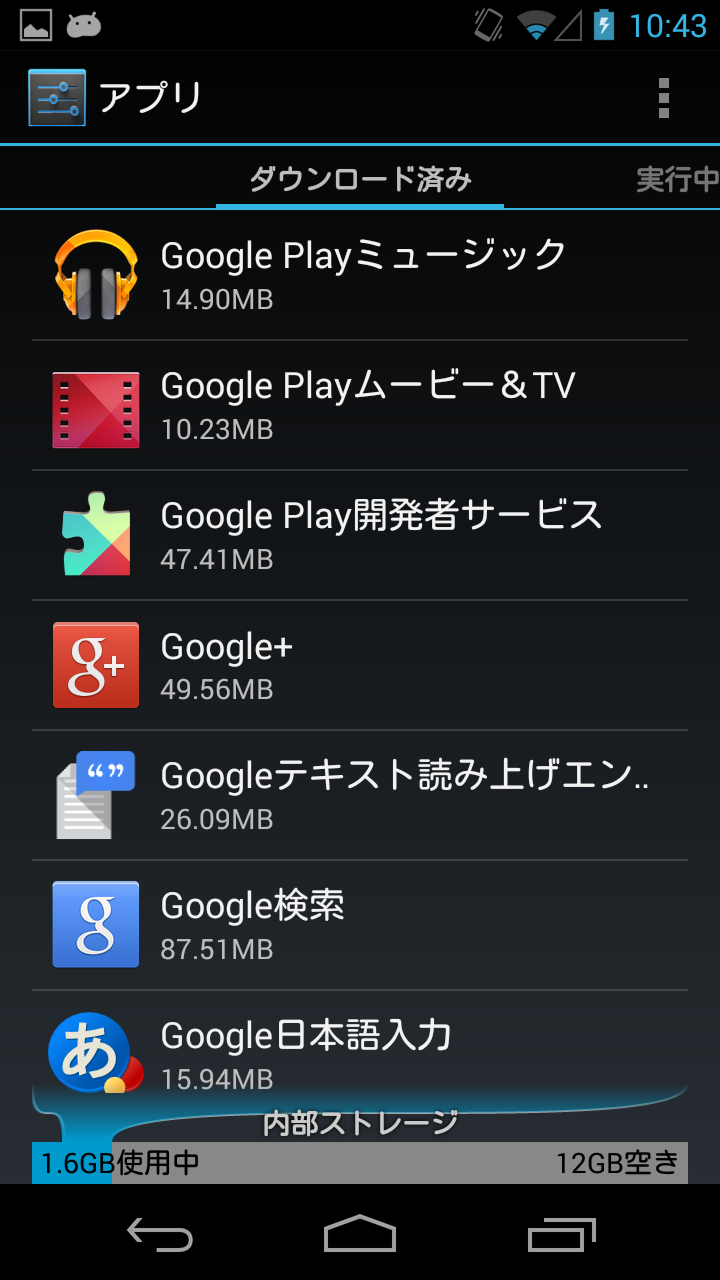Open the Google+ app entry
Screen dimensions: 720x1280
click(360, 665)
